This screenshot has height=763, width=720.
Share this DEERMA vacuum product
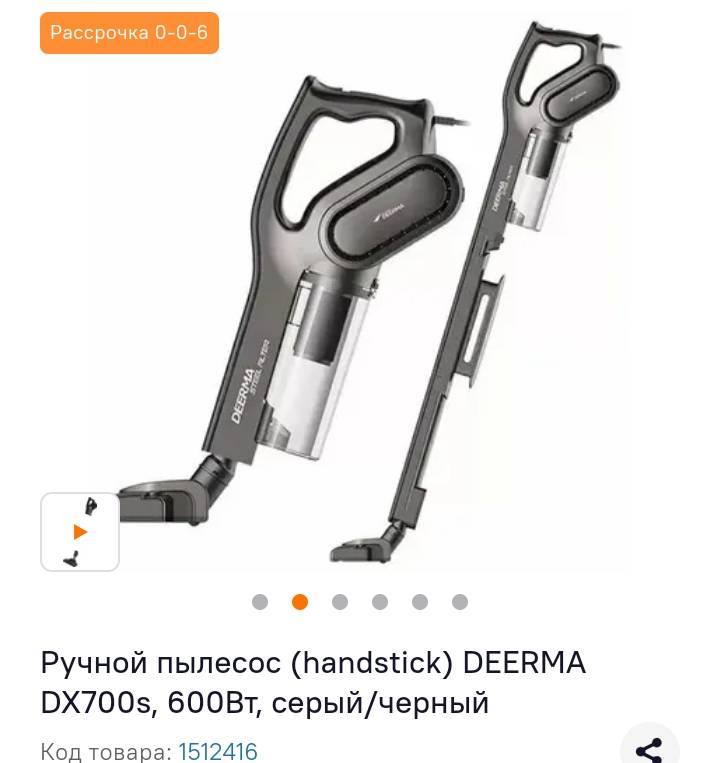click(x=649, y=750)
